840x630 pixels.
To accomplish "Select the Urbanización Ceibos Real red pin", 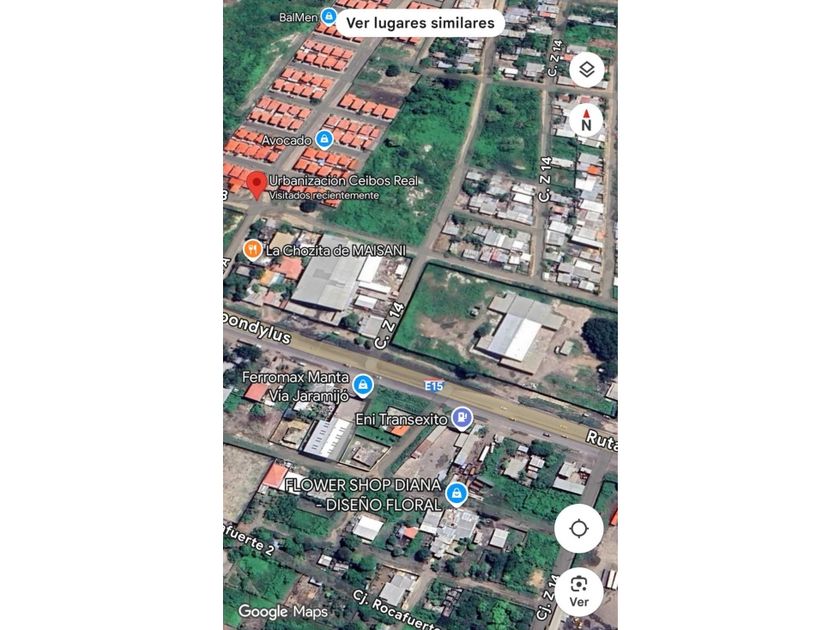I will click(x=257, y=184).
